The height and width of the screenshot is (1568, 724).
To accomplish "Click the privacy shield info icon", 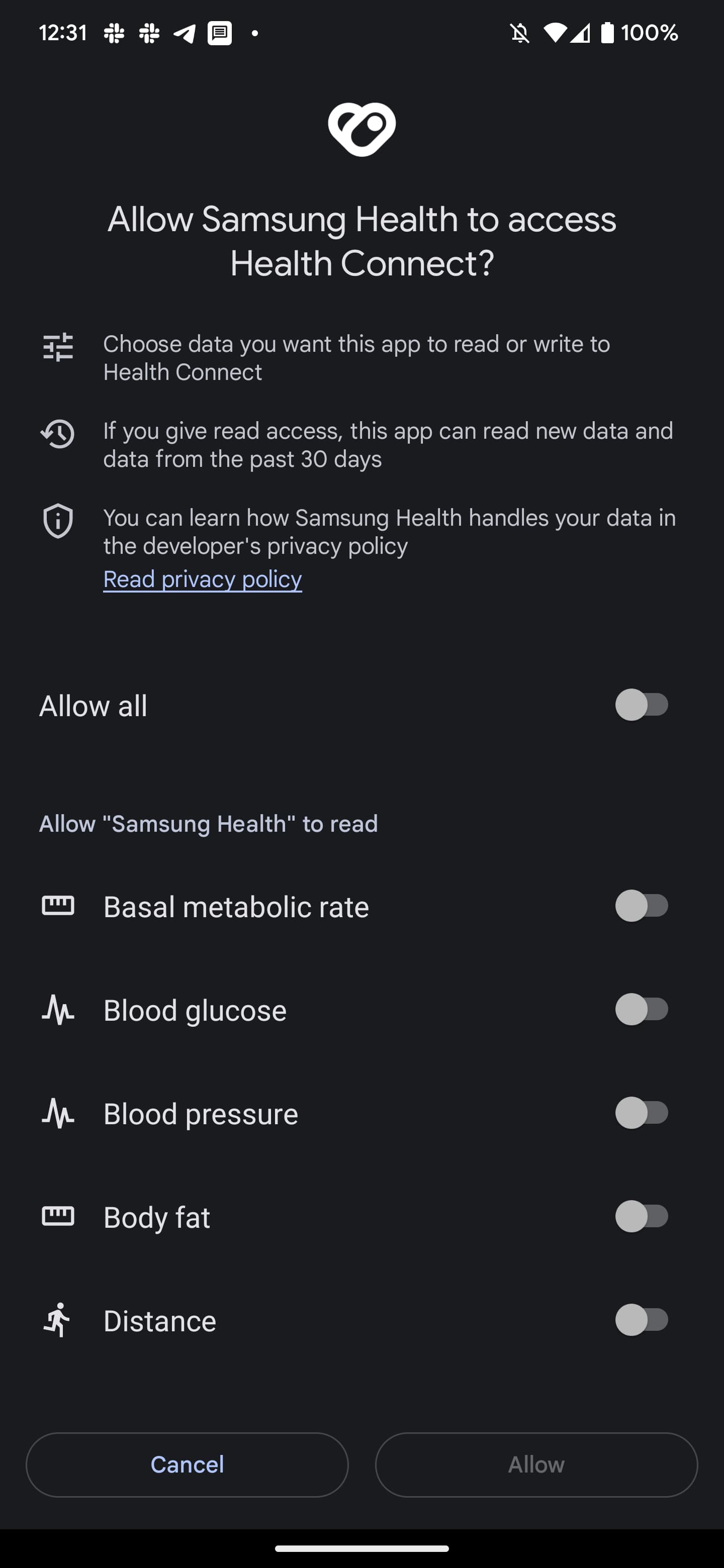I will click(x=58, y=522).
